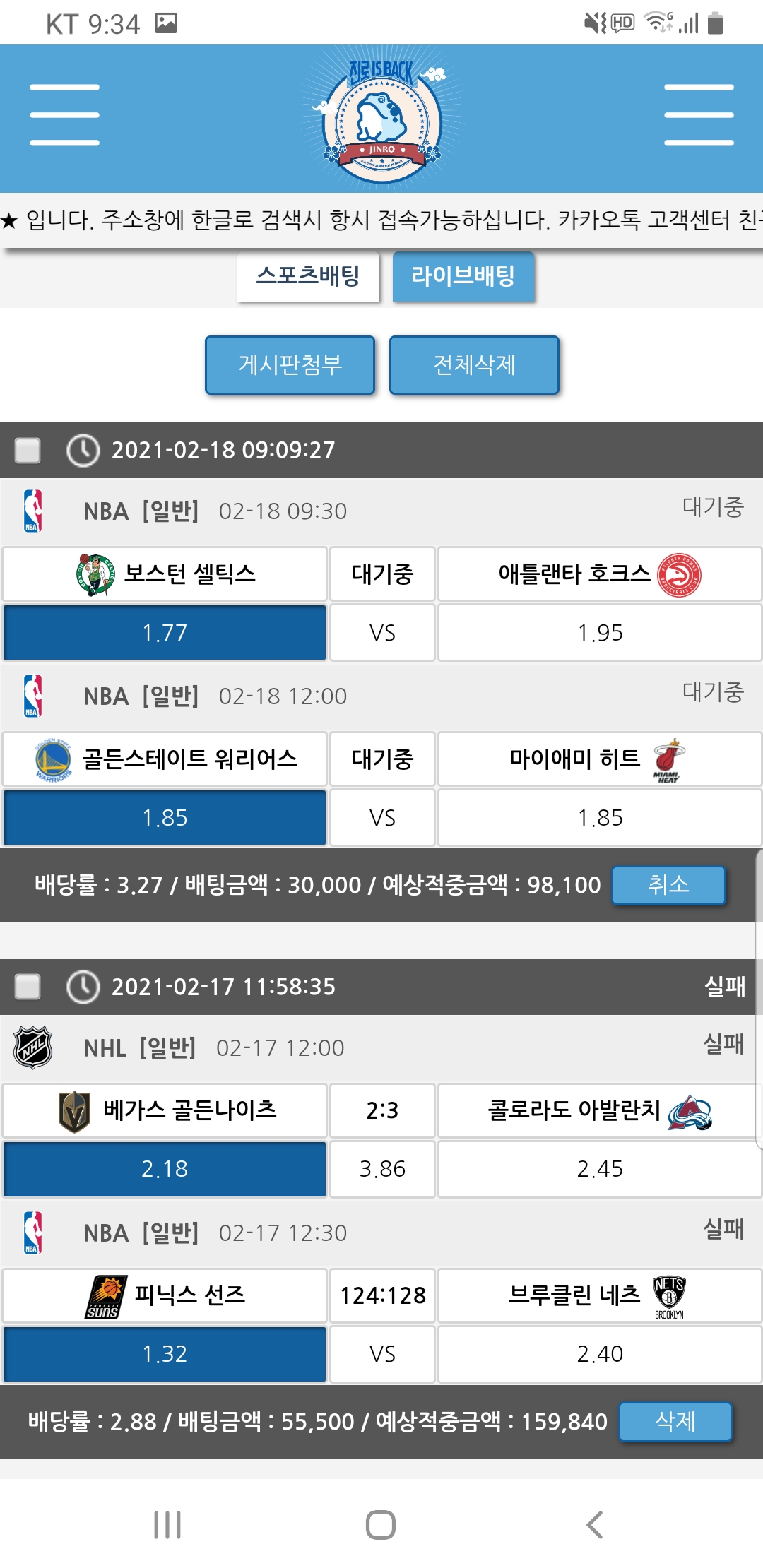The image size is (763, 1568).
Task: Check the box for bet 2021-02-18 09:09:27
Action: (x=28, y=450)
